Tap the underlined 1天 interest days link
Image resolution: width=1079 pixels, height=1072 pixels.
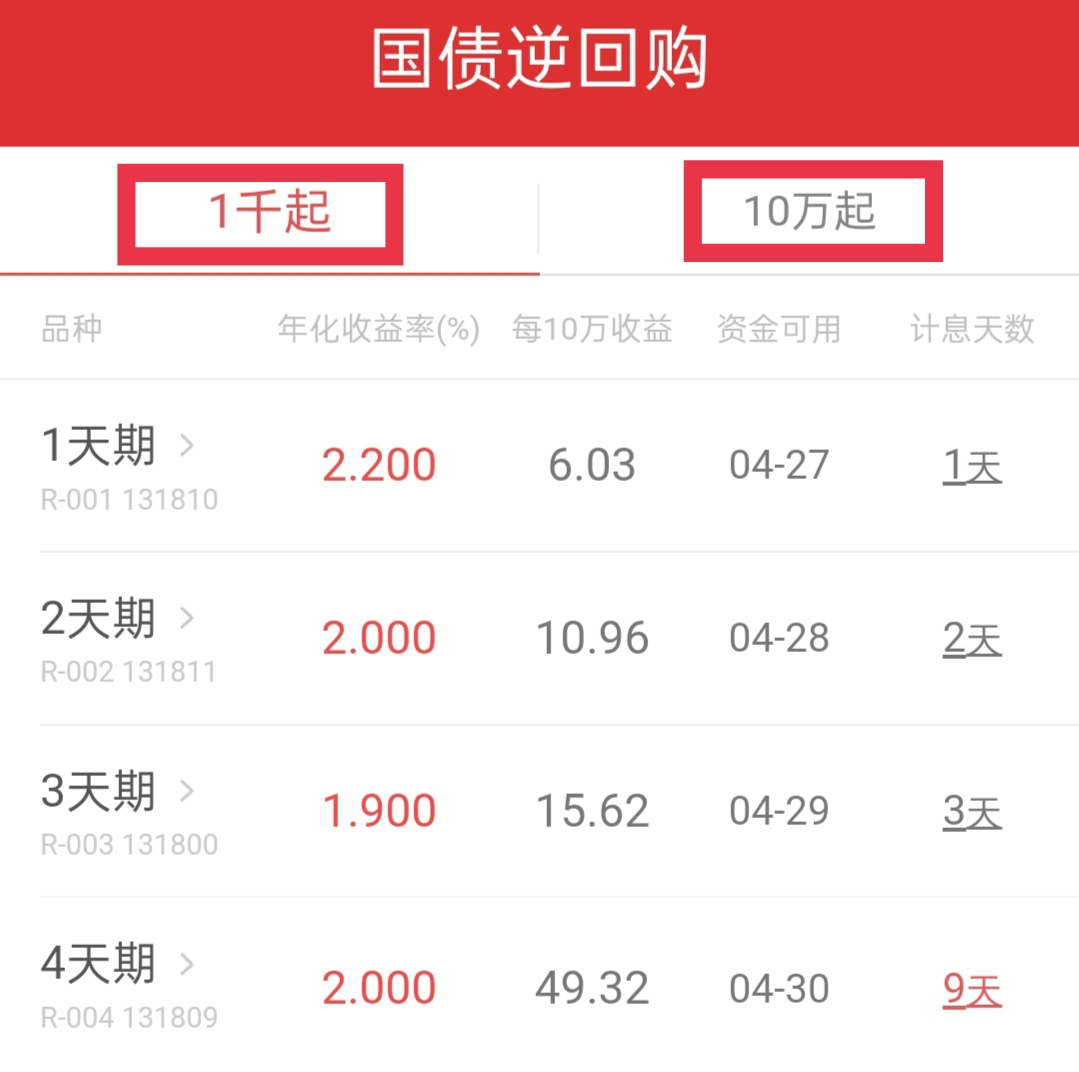pyautogui.click(x=971, y=466)
